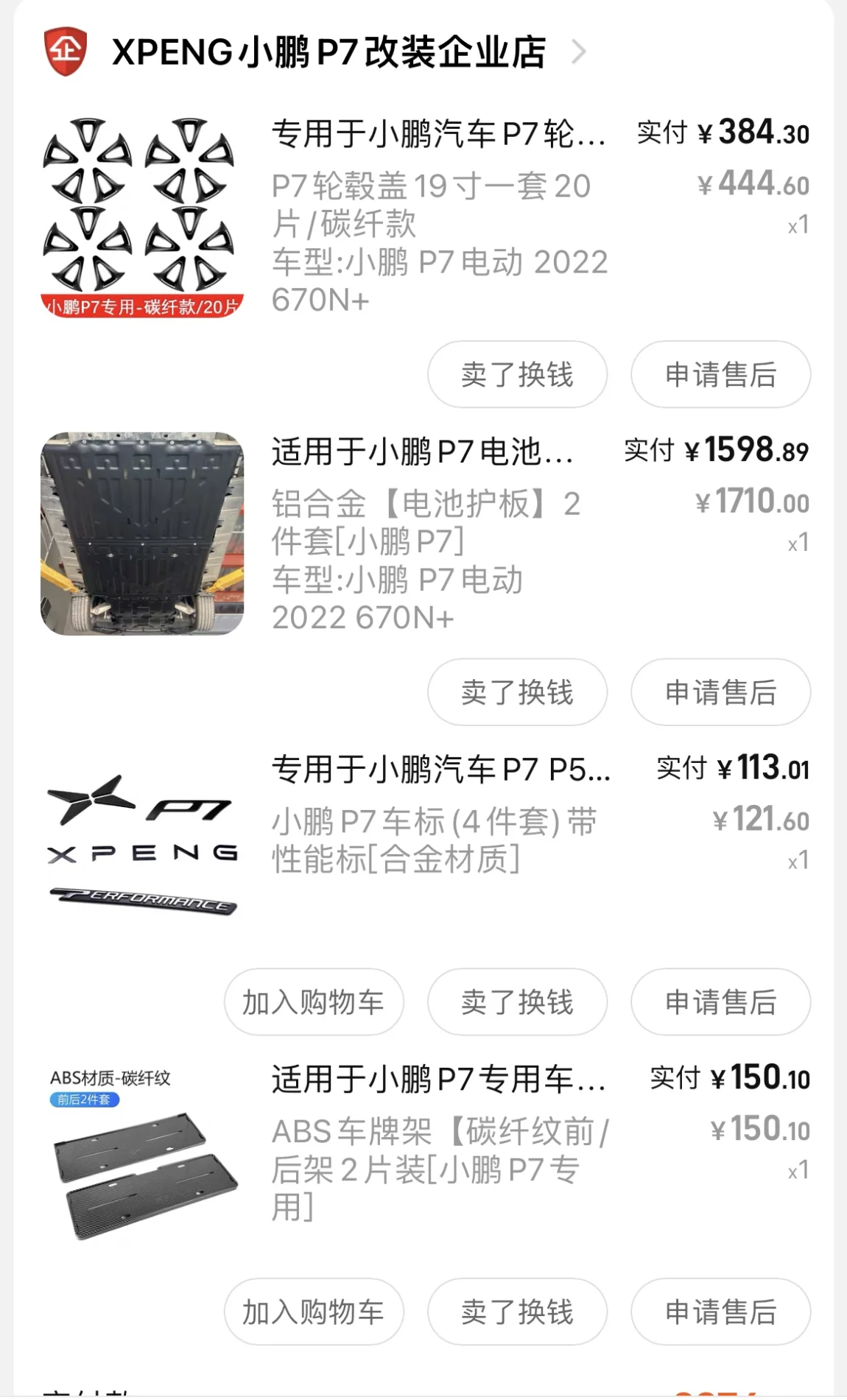Tap 卖了换钱 for the ABS车牌架 plate frame
Image resolution: width=847 pixels, height=1400 pixels.
[517, 1312]
